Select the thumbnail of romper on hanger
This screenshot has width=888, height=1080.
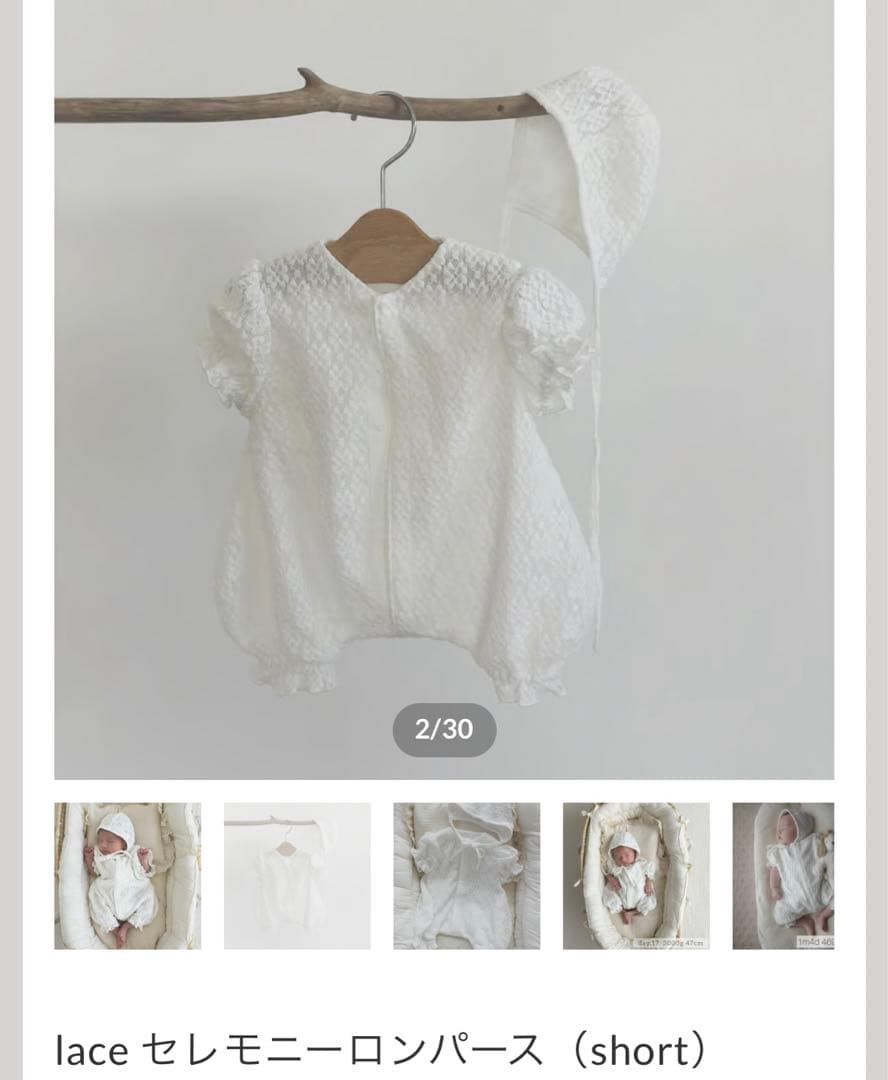pos(297,876)
